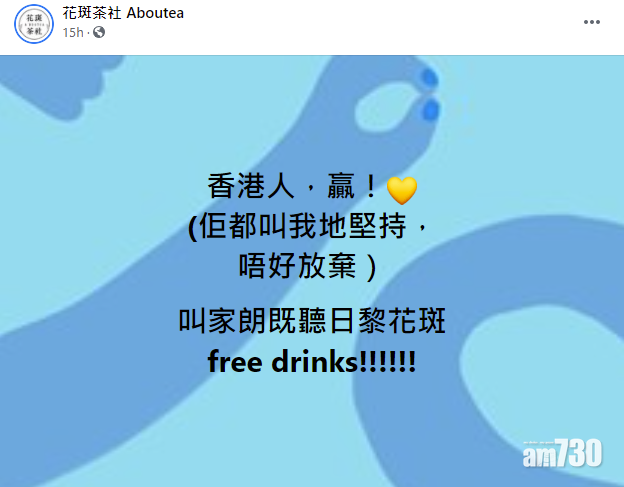Open the blue post image
The height and width of the screenshot is (487, 624).
pos(312,270)
